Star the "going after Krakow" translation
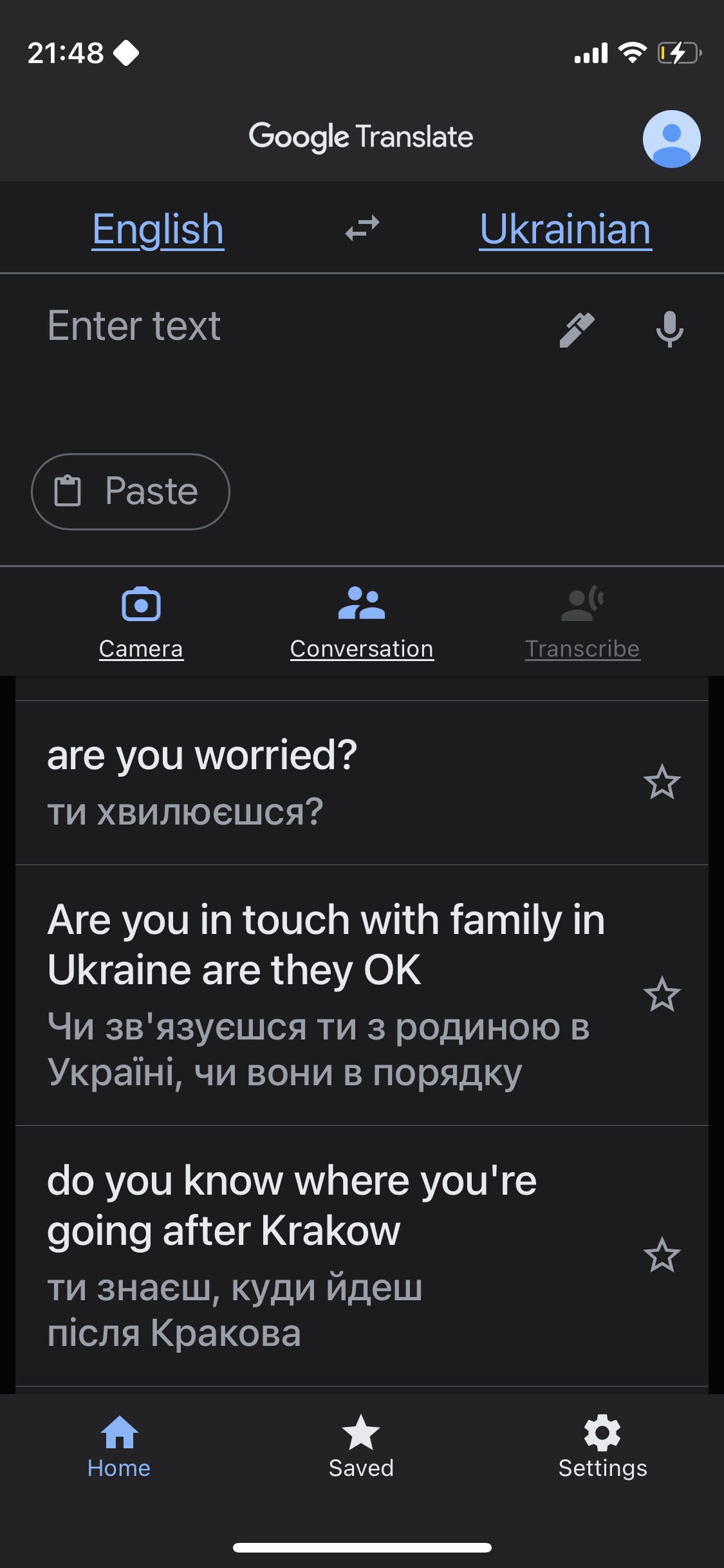Screen dimensions: 724x1568 point(662,1255)
